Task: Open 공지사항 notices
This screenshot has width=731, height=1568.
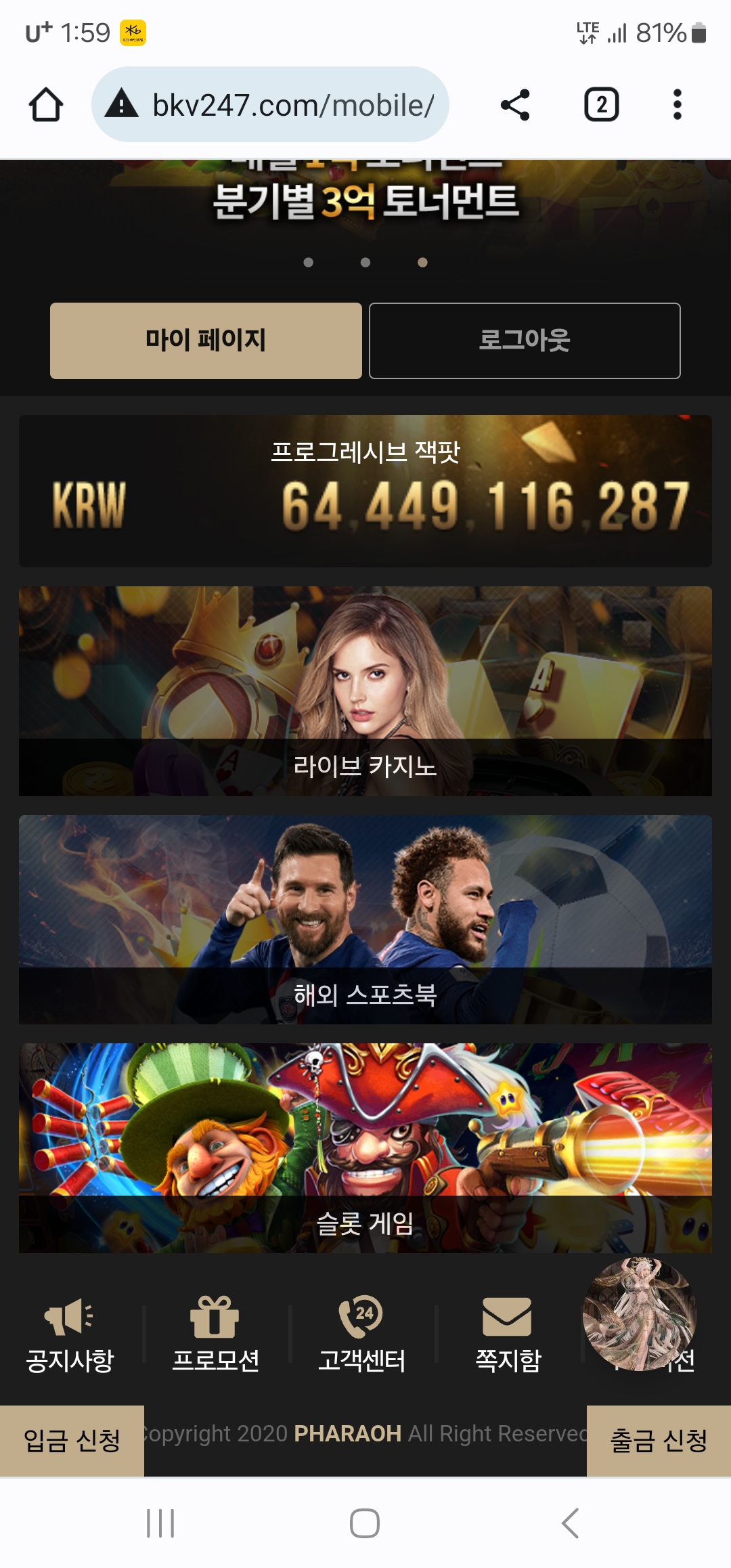Action: click(70, 1334)
